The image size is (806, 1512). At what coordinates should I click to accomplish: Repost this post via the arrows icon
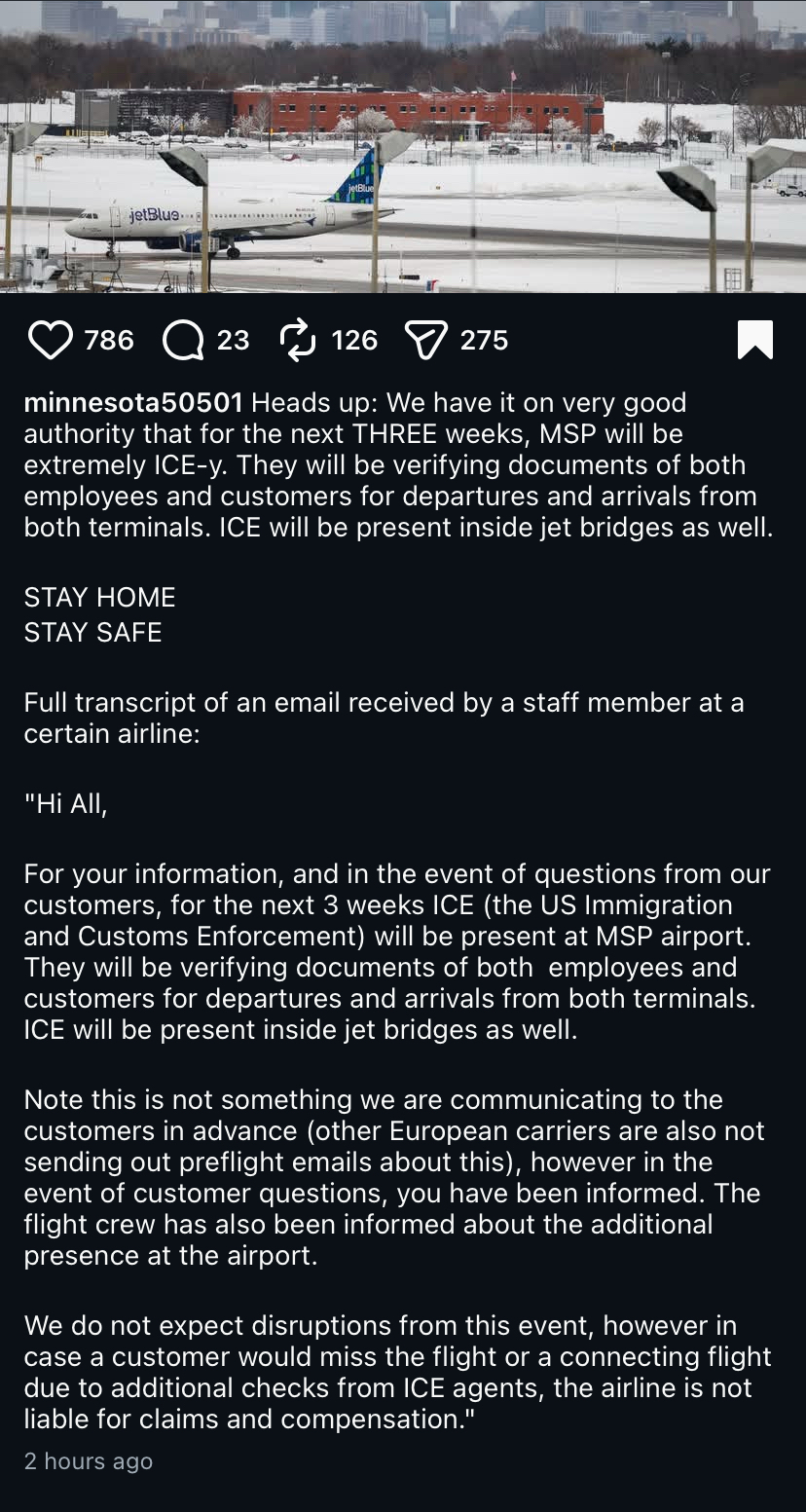[x=298, y=340]
